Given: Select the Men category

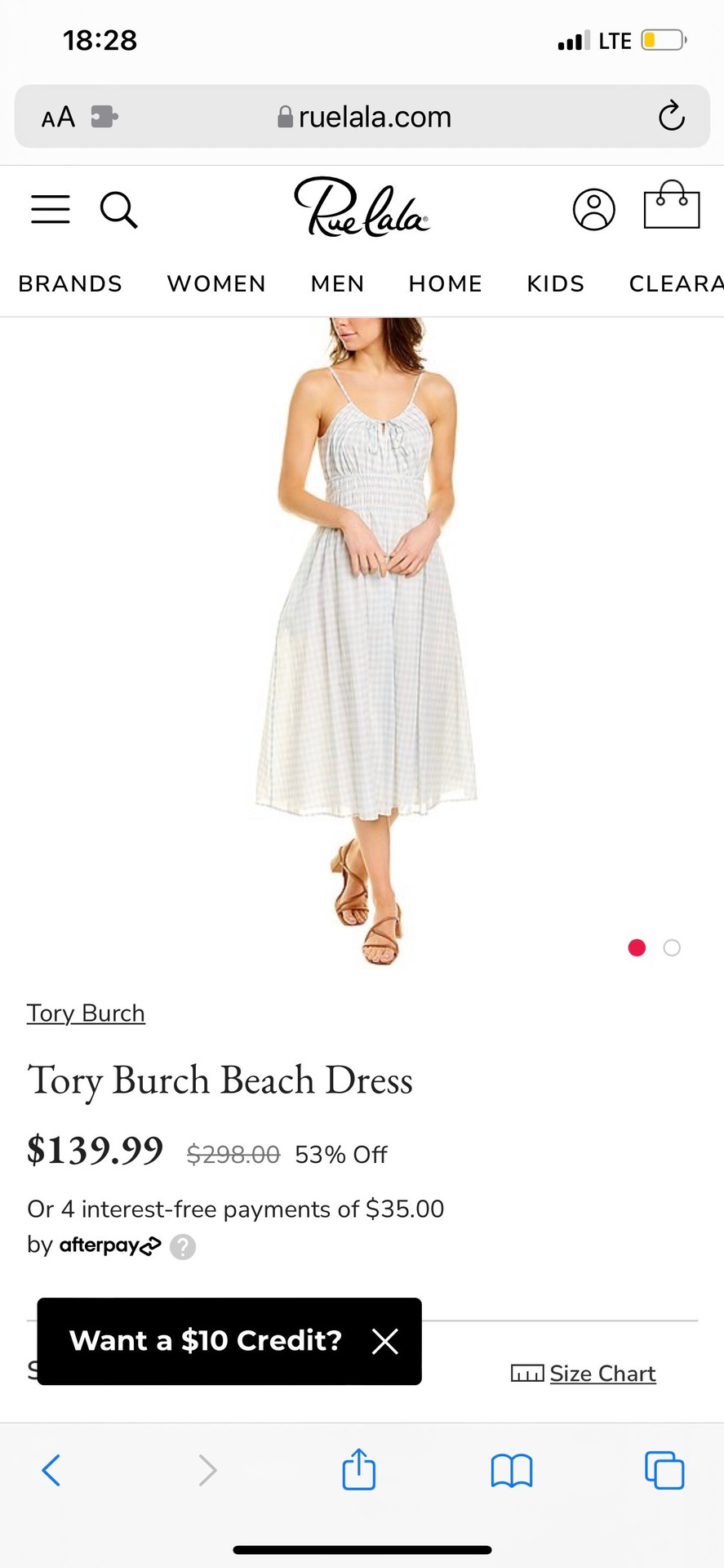Looking at the screenshot, I should click(337, 283).
